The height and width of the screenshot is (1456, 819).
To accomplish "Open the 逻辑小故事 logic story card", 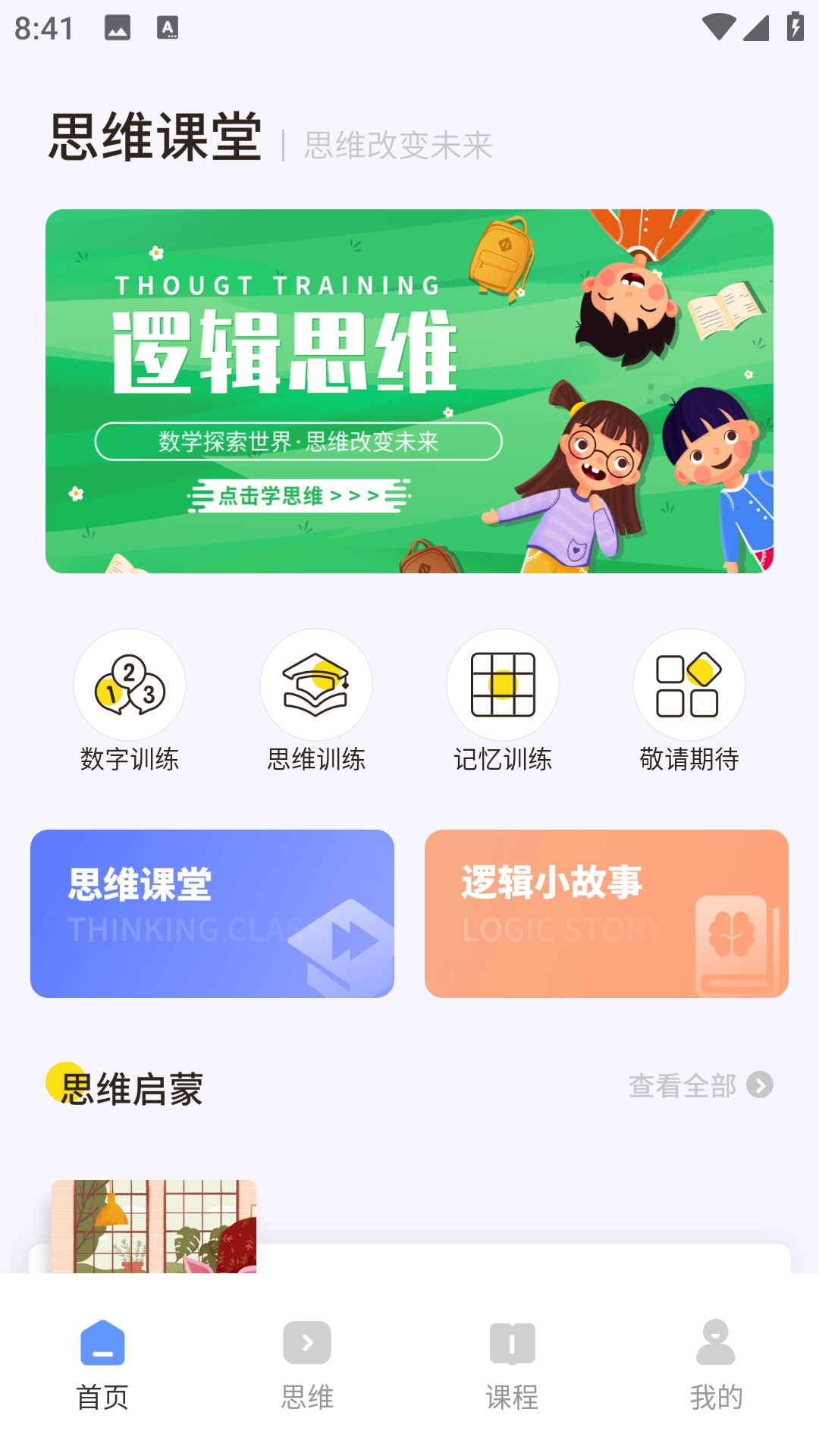I will click(606, 914).
